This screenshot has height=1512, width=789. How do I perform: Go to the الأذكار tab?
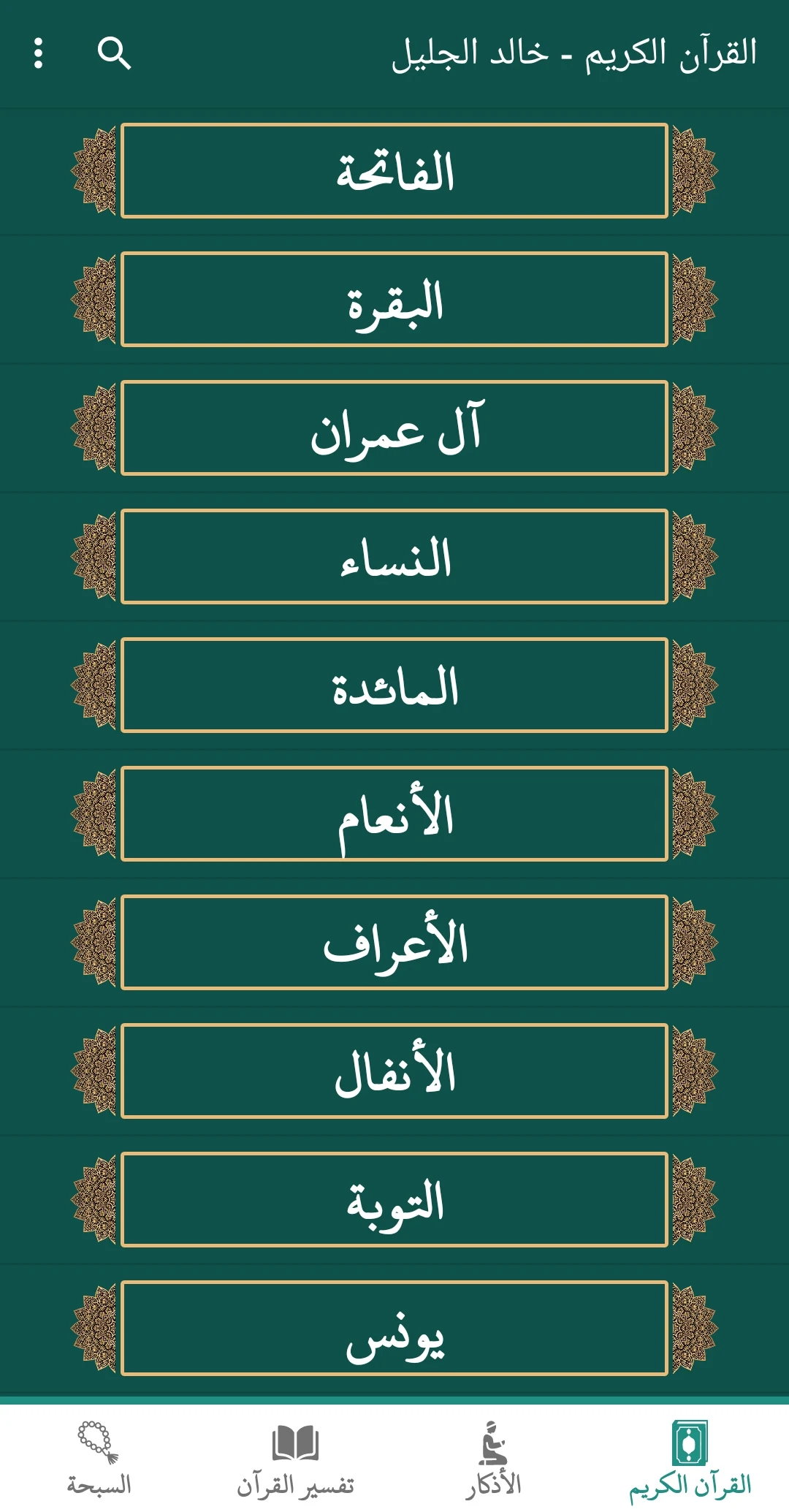click(x=493, y=1459)
